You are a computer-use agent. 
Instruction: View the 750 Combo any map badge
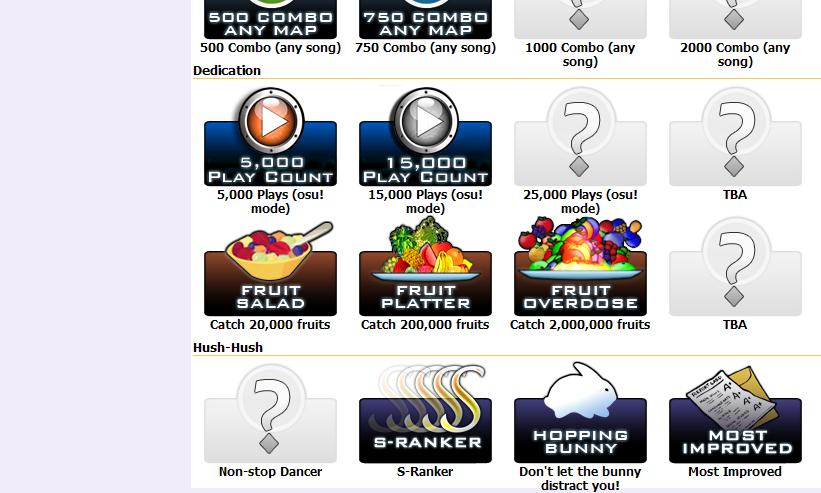pos(425,18)
